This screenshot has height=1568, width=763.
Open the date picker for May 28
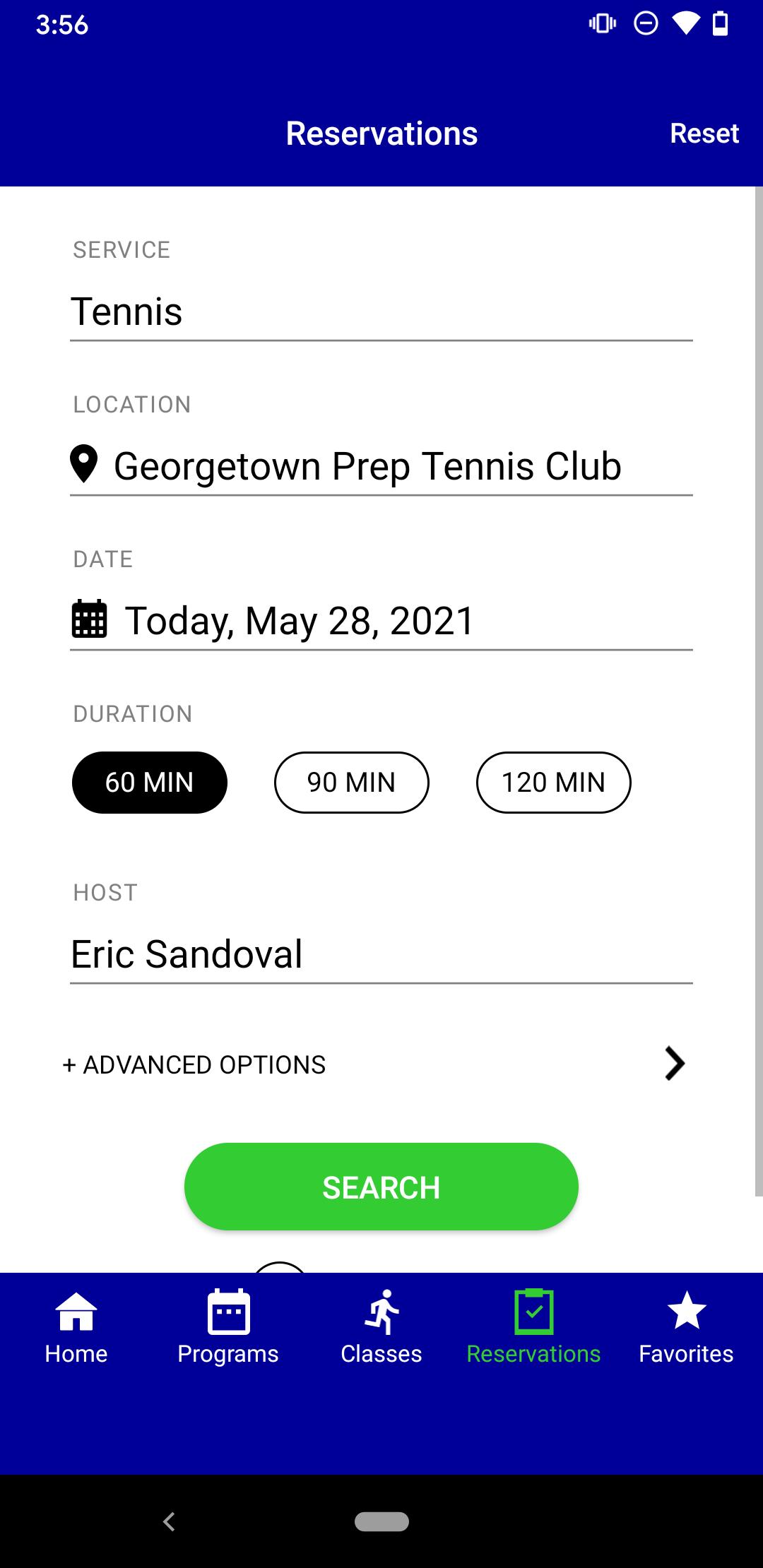[x=381, y=621]
